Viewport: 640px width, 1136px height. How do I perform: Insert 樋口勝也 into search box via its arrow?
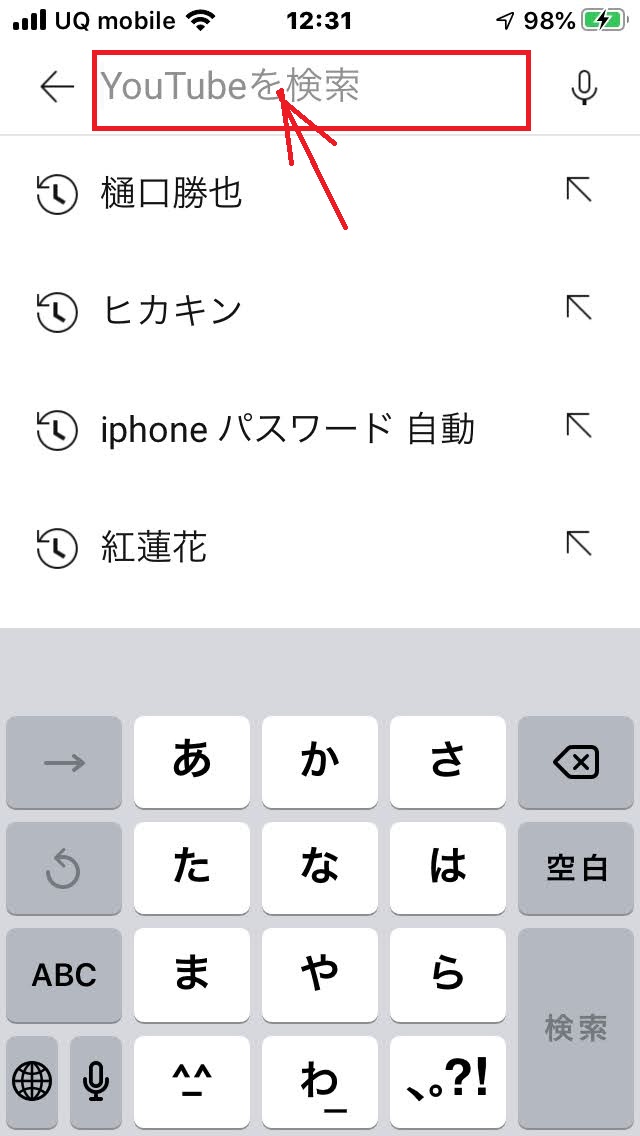[x=579, y=191]
